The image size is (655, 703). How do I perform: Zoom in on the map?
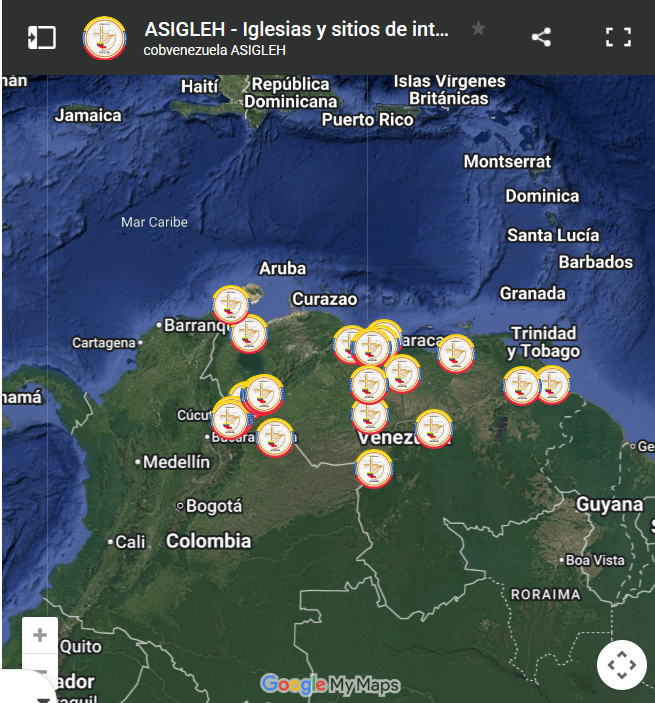40,635
